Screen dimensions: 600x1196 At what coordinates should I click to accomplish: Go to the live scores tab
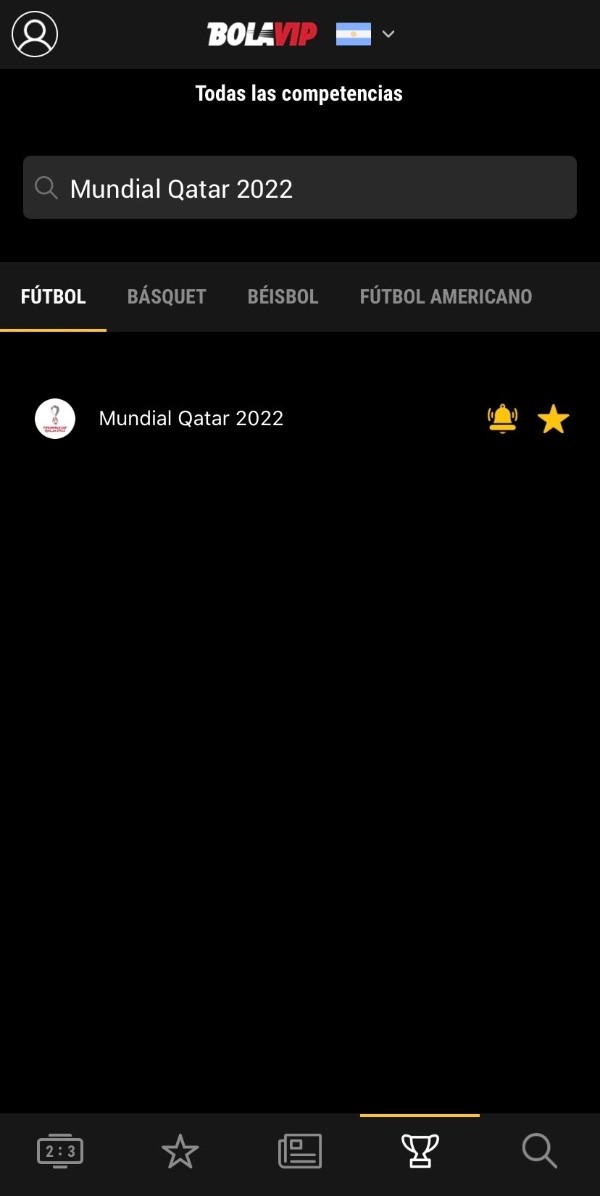[60, 1152]
